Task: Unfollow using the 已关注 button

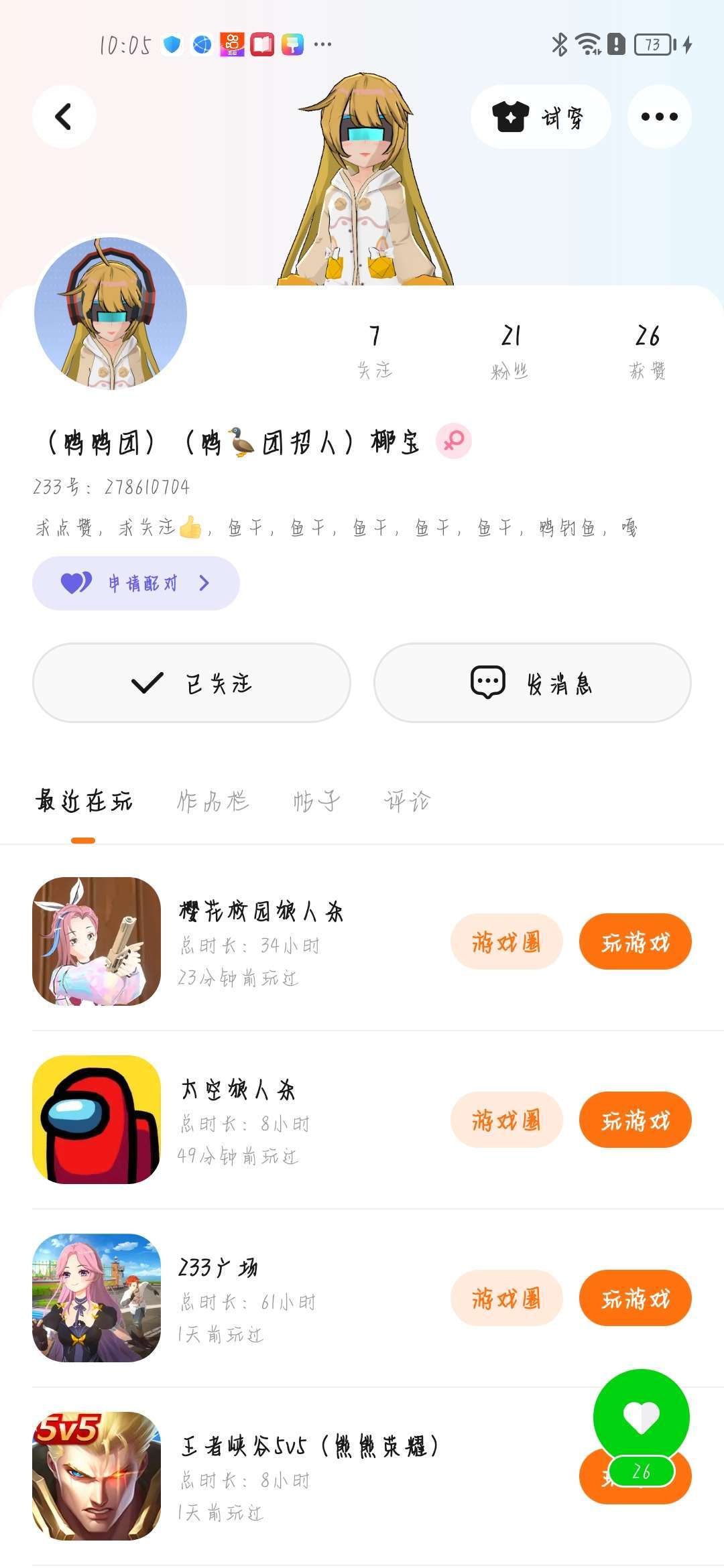Action: coord(192,683)
